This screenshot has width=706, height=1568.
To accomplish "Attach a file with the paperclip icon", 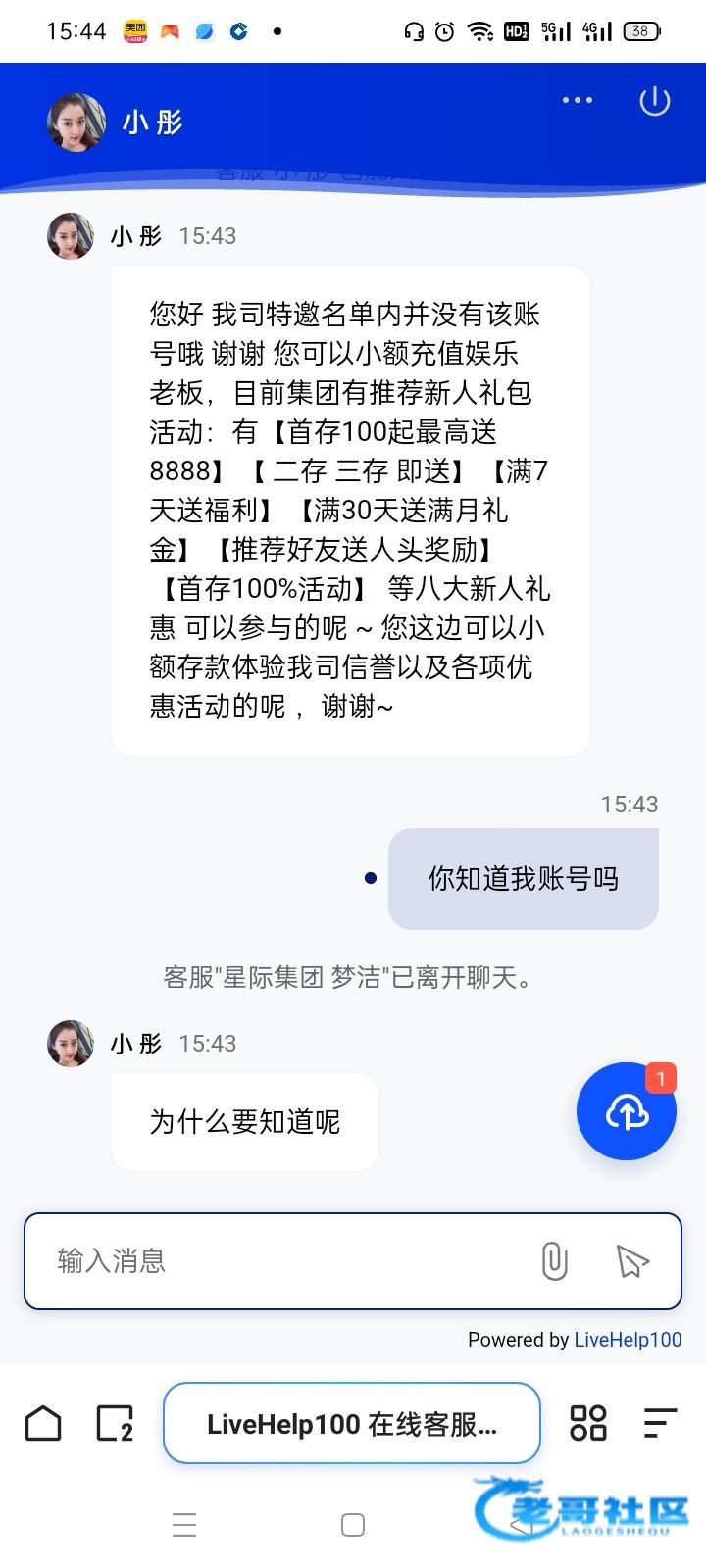I will 554,1261.
